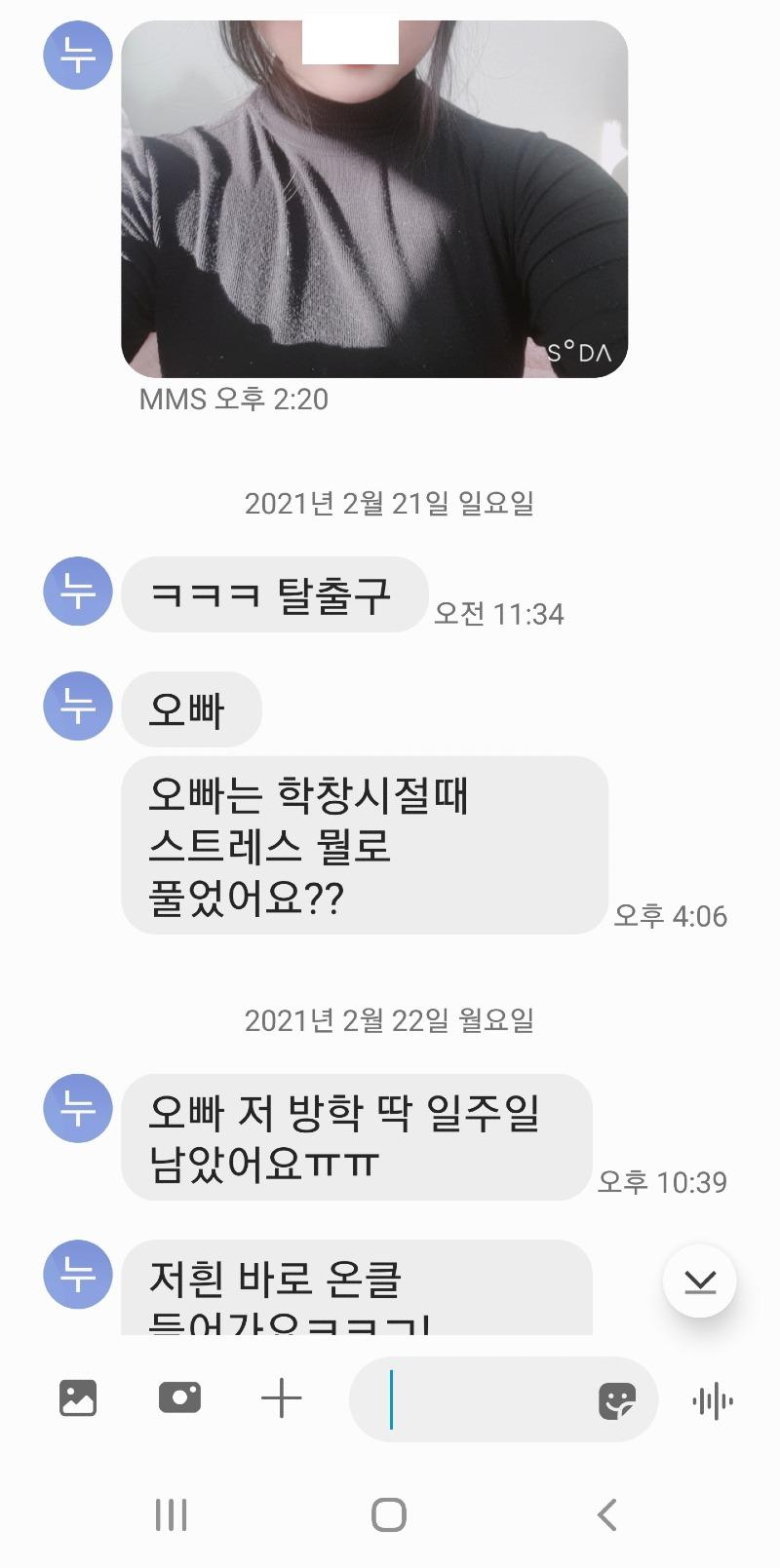Jump to the latest message

tap(699, 1281)
